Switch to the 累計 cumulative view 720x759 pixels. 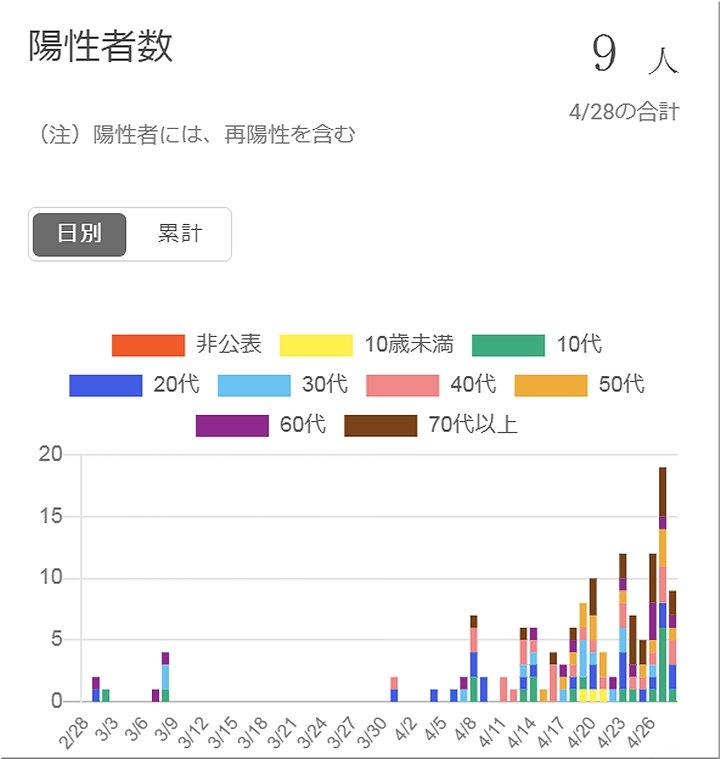coord(180,234)
